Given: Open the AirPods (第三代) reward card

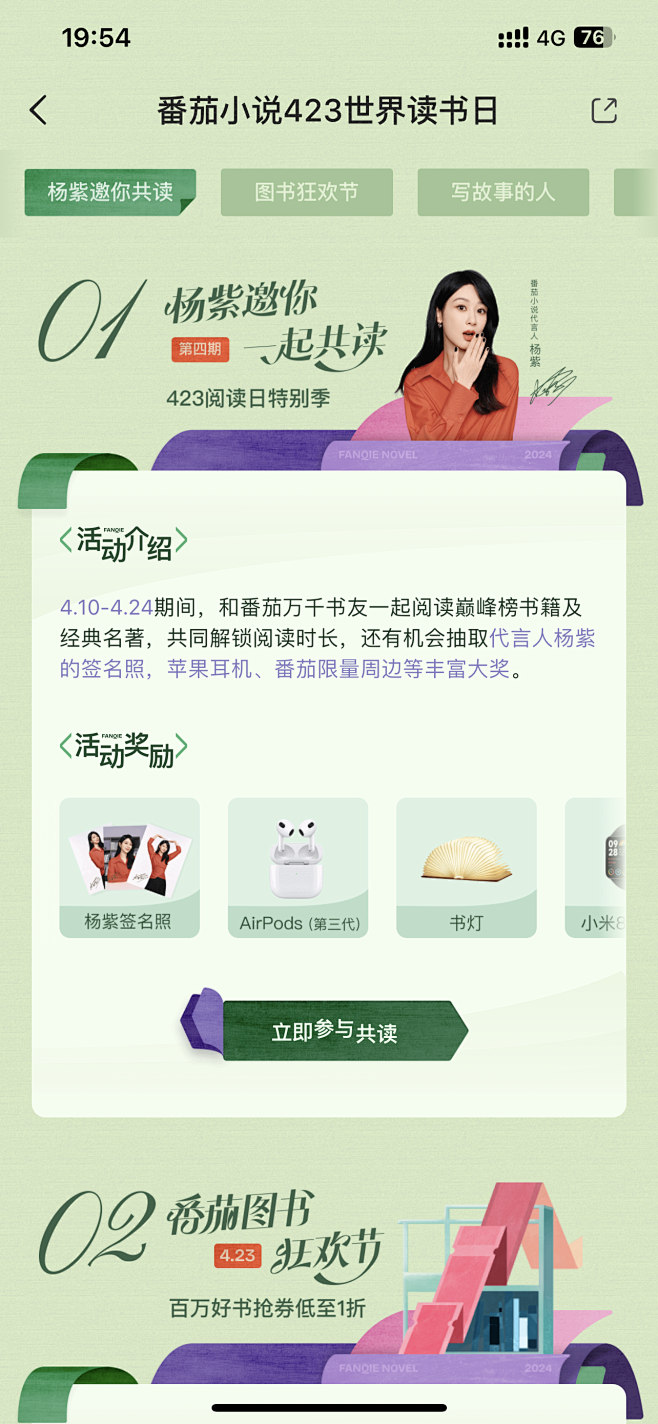Looking at the screenshot, I should point(298,867).
